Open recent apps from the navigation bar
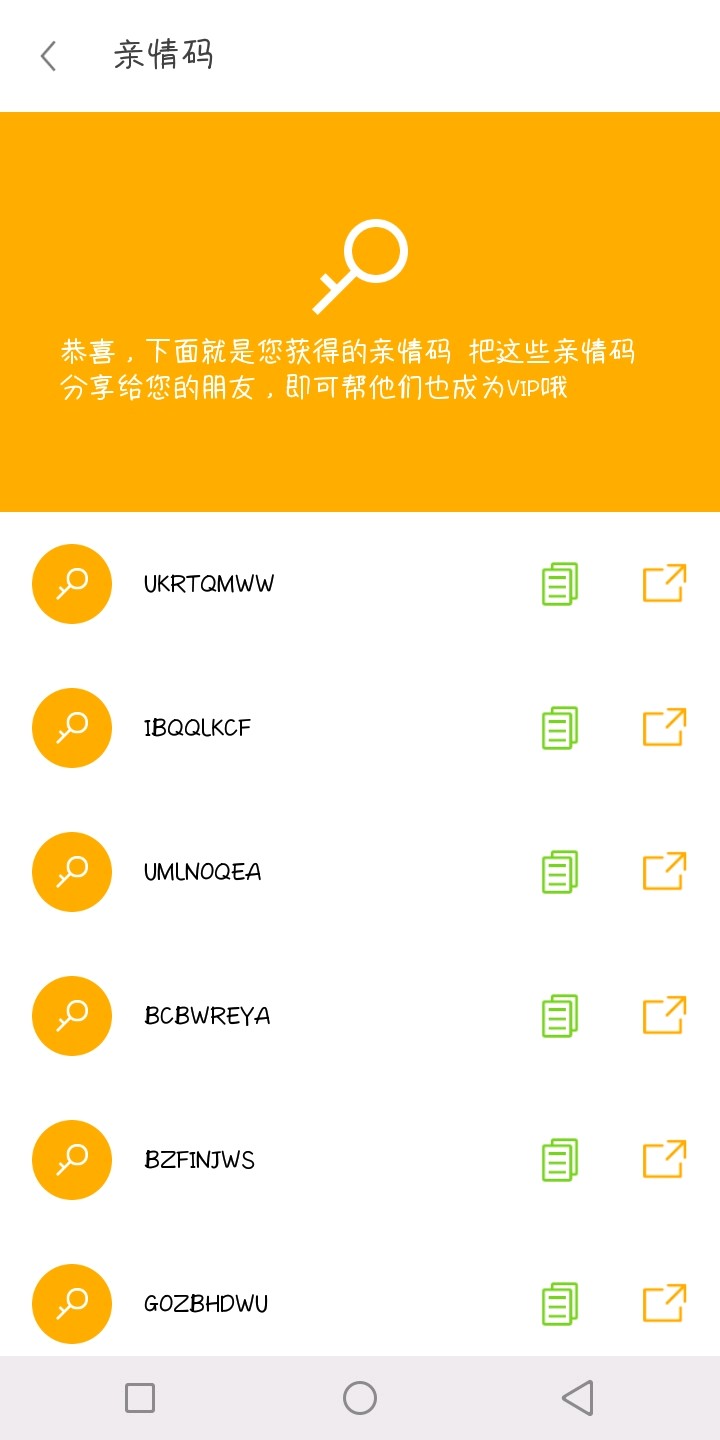This screenshot has height=1440, width=720. coord(140,1398)
